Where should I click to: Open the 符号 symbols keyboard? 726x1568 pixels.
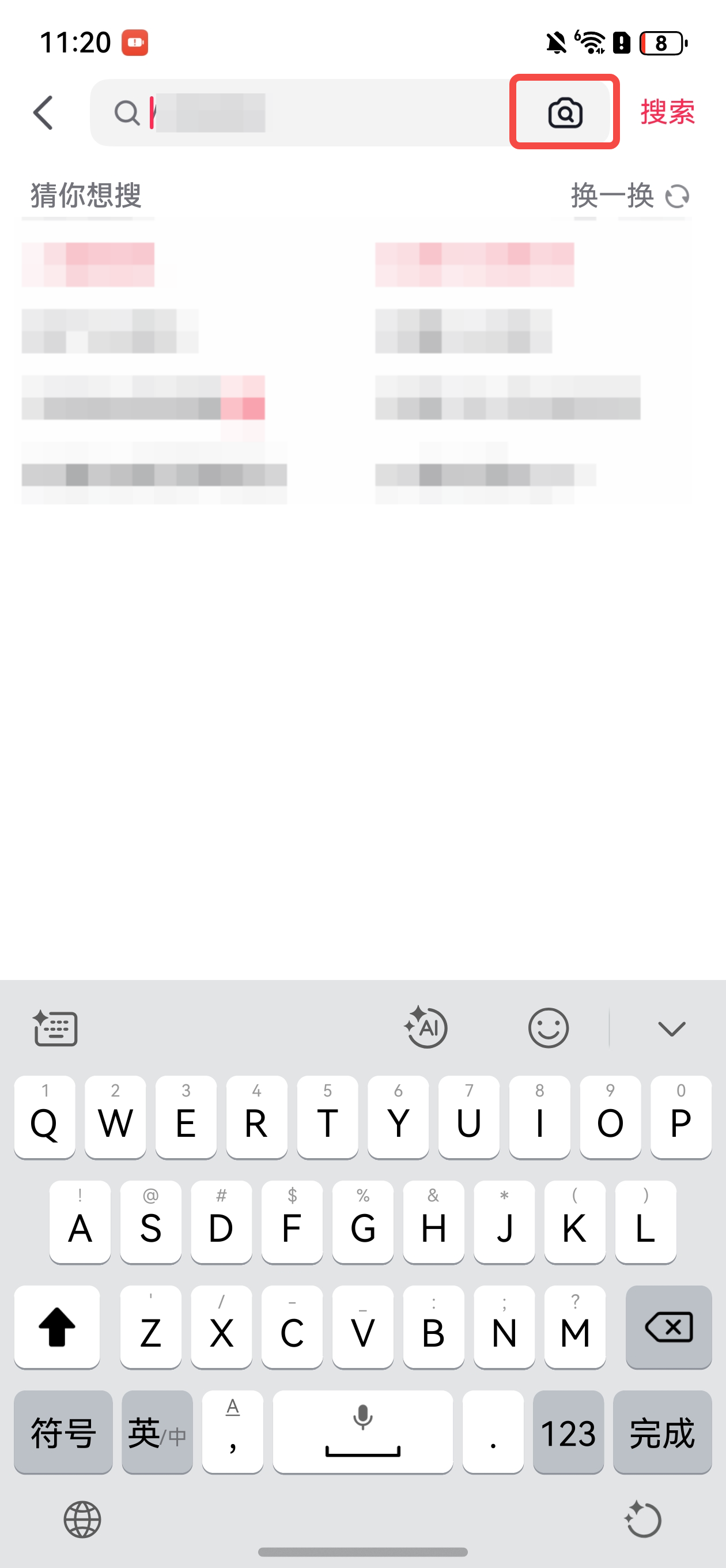pyautogui.click(x=63, y=1433)
